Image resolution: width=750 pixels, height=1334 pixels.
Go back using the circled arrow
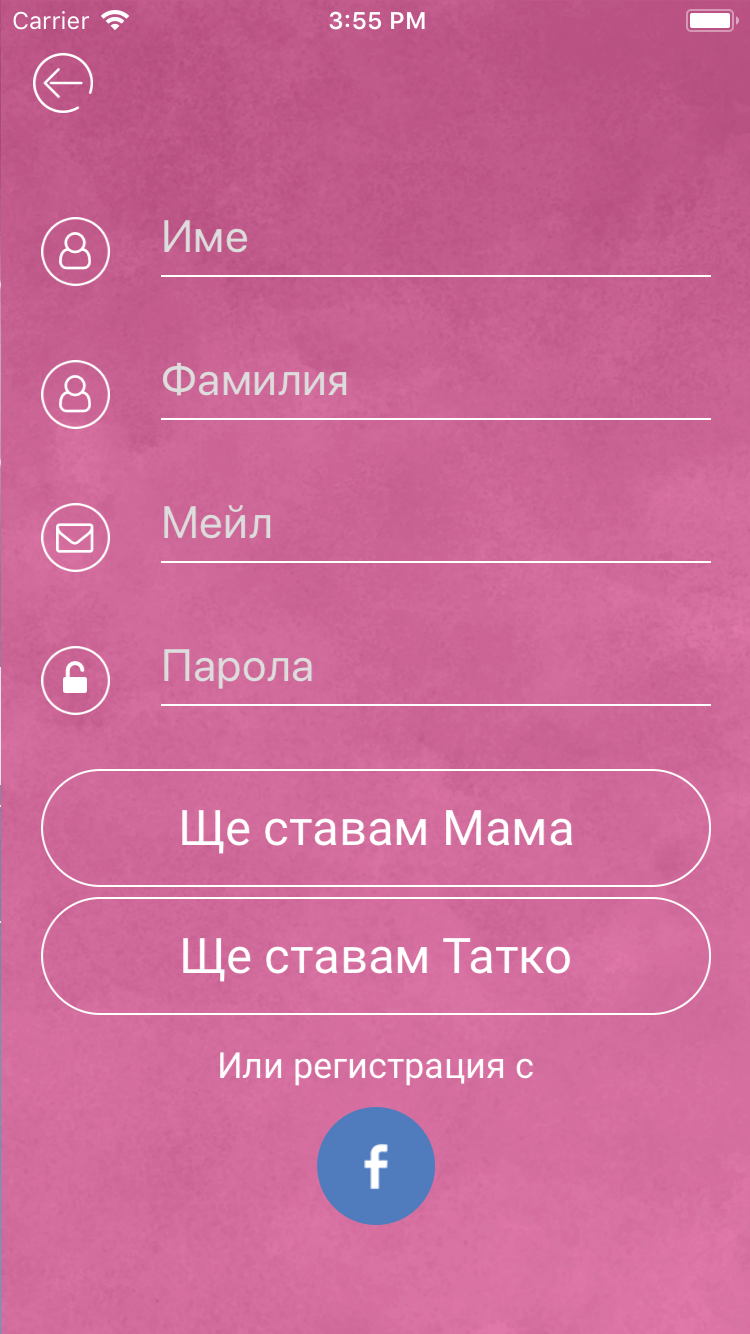[63, 82]
